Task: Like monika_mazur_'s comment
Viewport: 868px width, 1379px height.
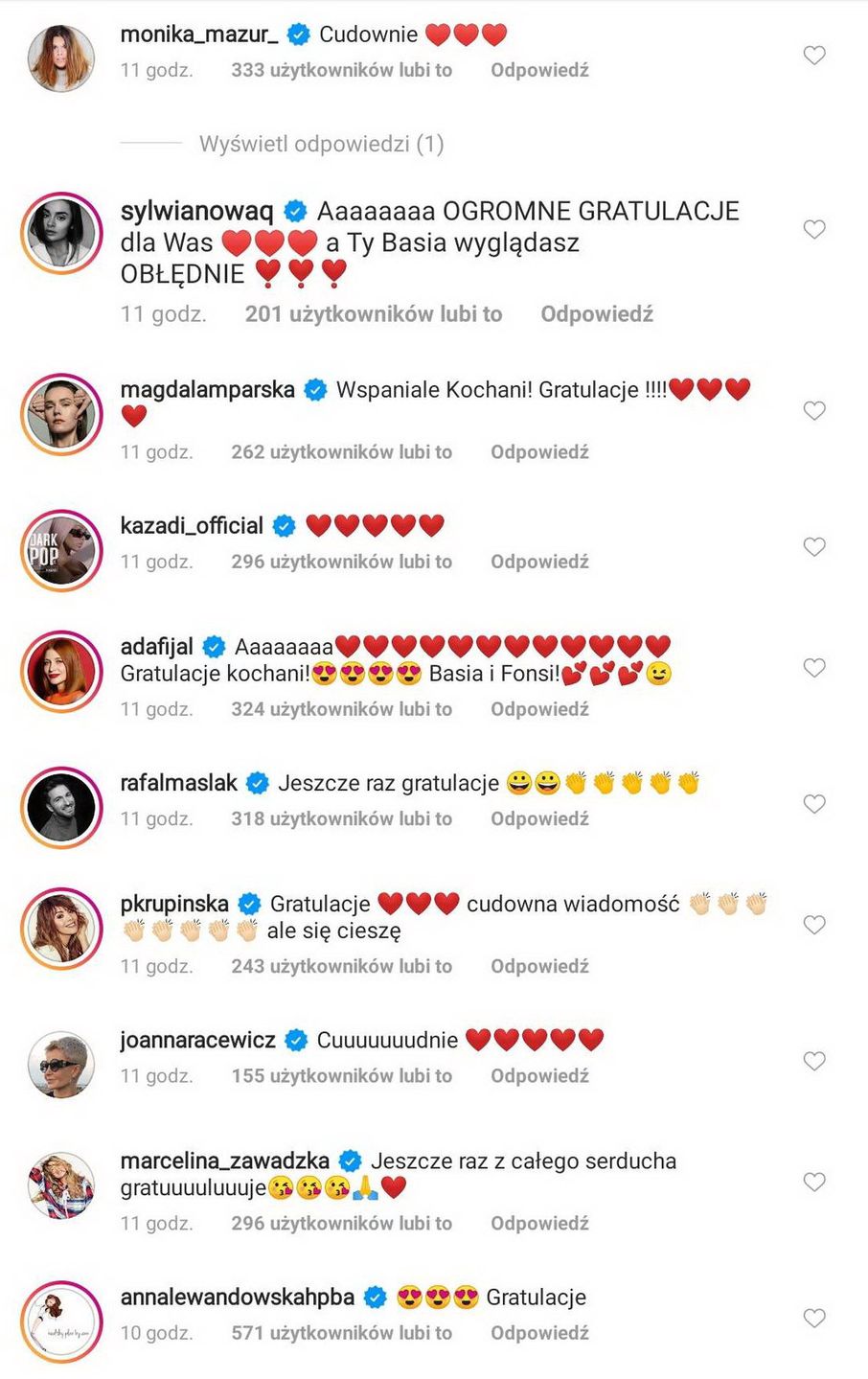Action: pyautogui.click(x=813, y=56)
